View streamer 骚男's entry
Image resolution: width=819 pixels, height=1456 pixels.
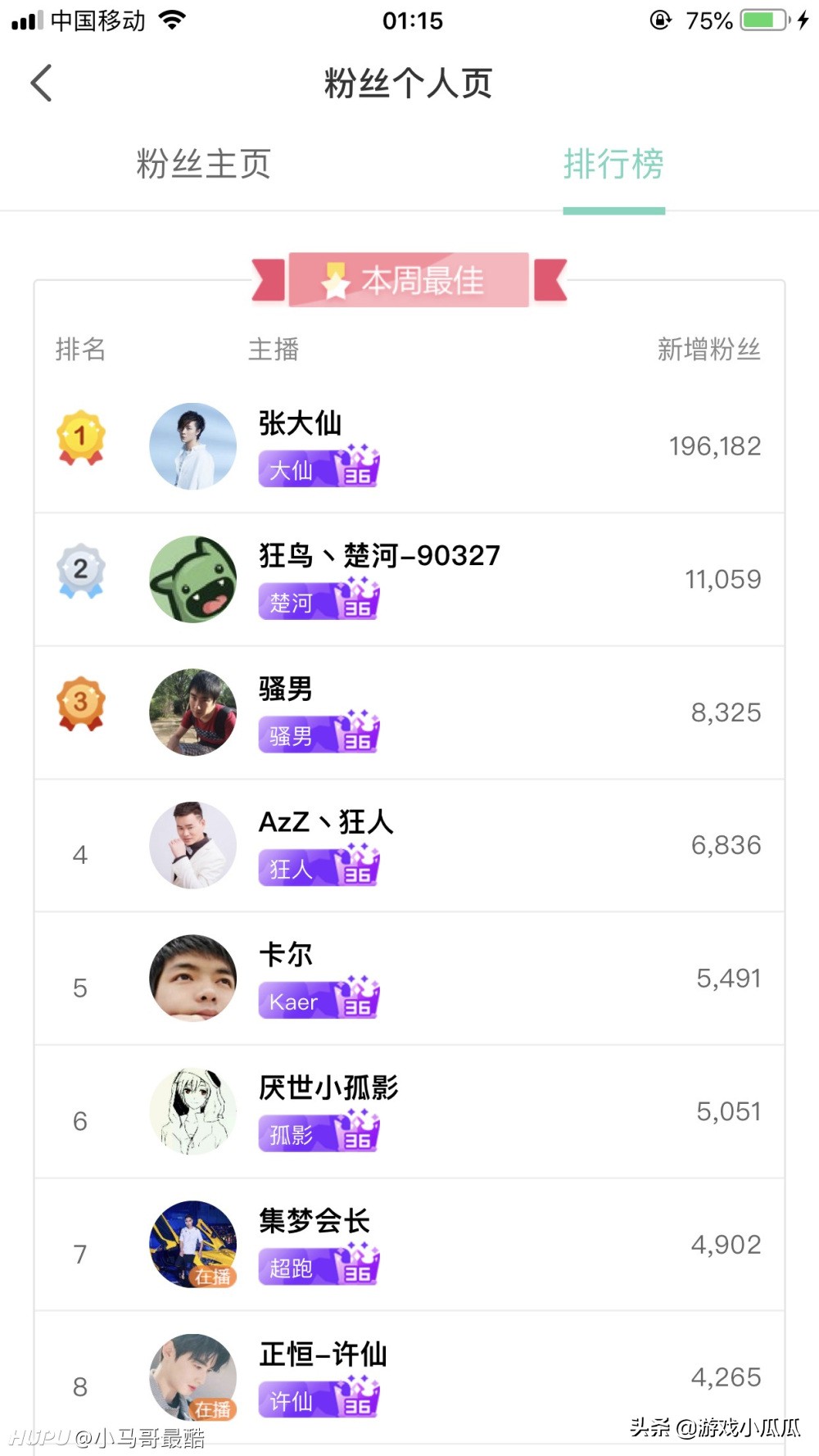point(409,712)
